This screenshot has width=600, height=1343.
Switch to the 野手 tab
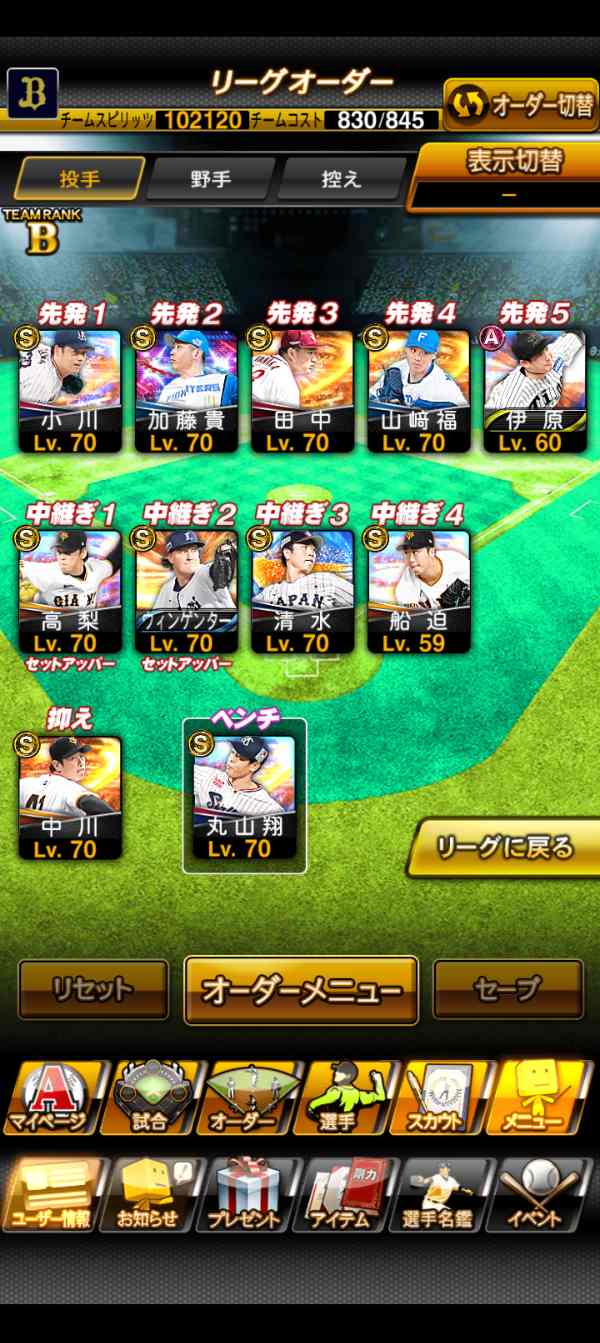[210, 179]
